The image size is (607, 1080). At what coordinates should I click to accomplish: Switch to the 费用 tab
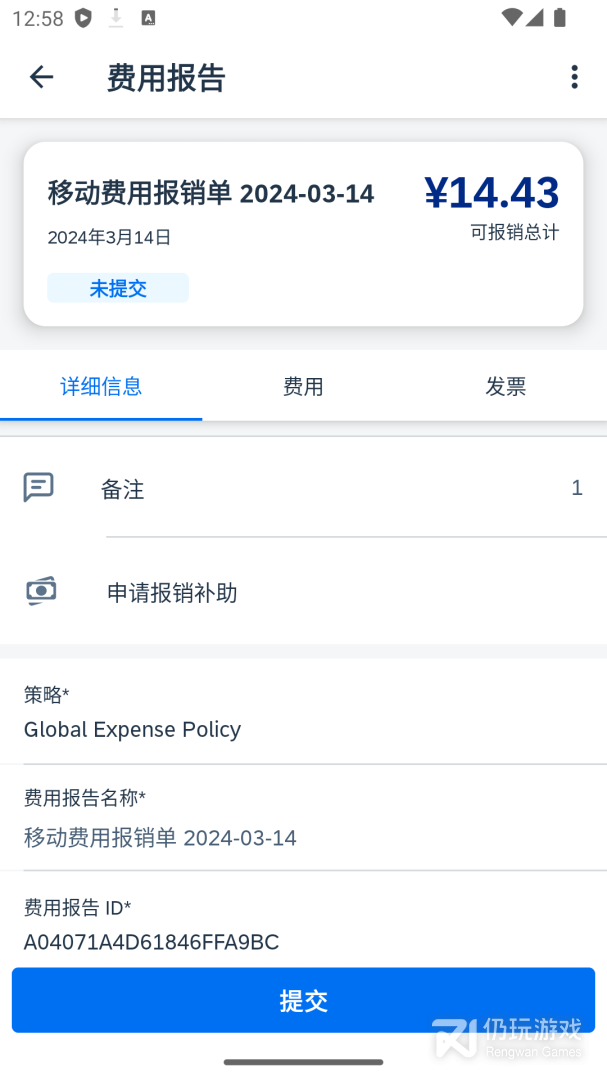click(x=303, y=387)
